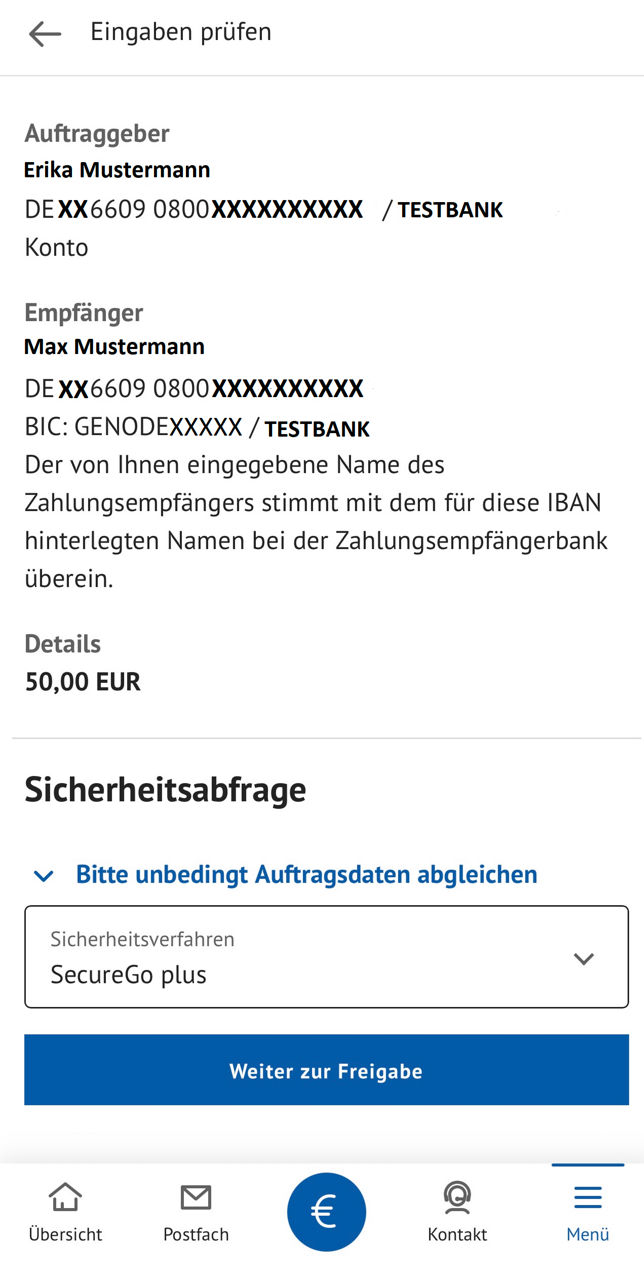Go back from Eingaben prüfen
The width and height of the screenshot is (644, 1280).
click(45, 33)
